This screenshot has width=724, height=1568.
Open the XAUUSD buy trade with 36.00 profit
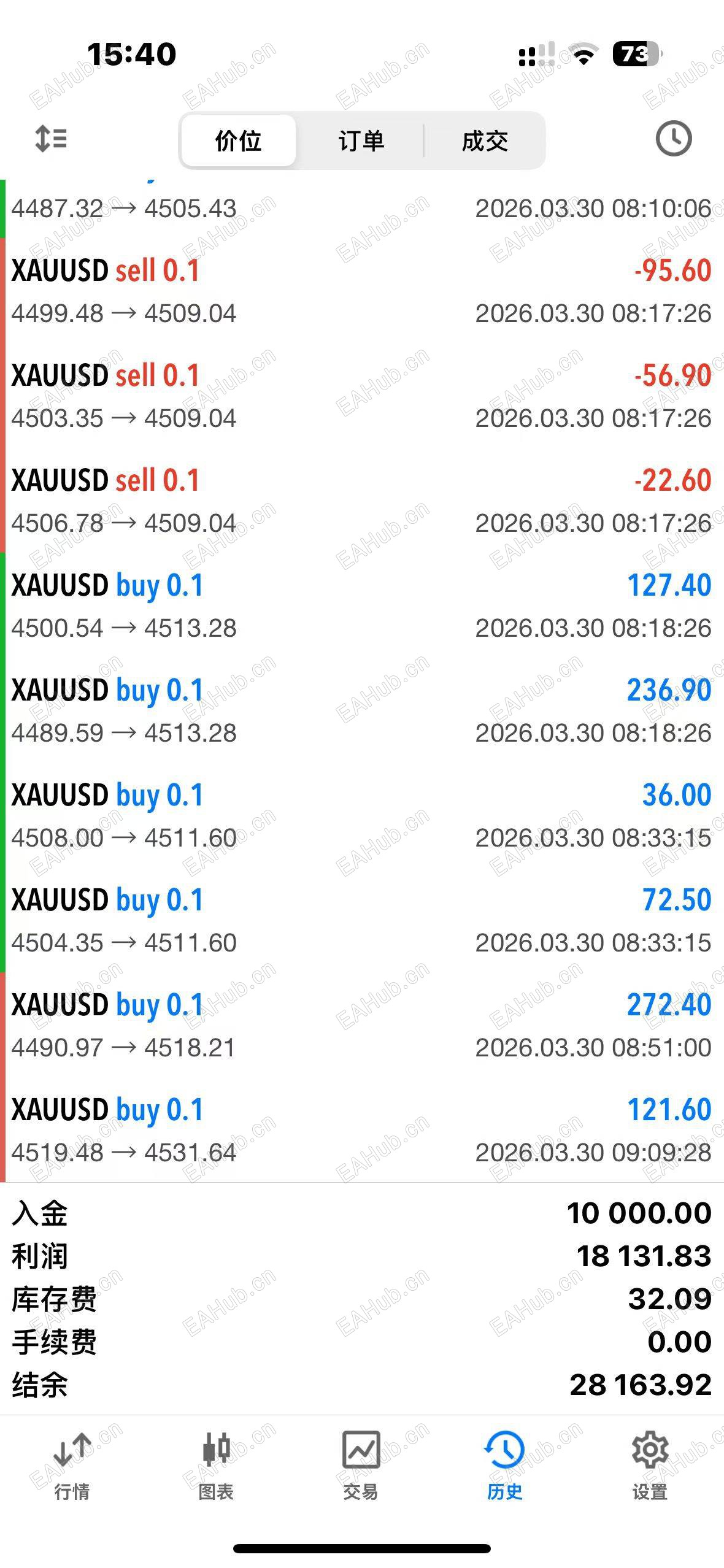(x=362, y=816)
